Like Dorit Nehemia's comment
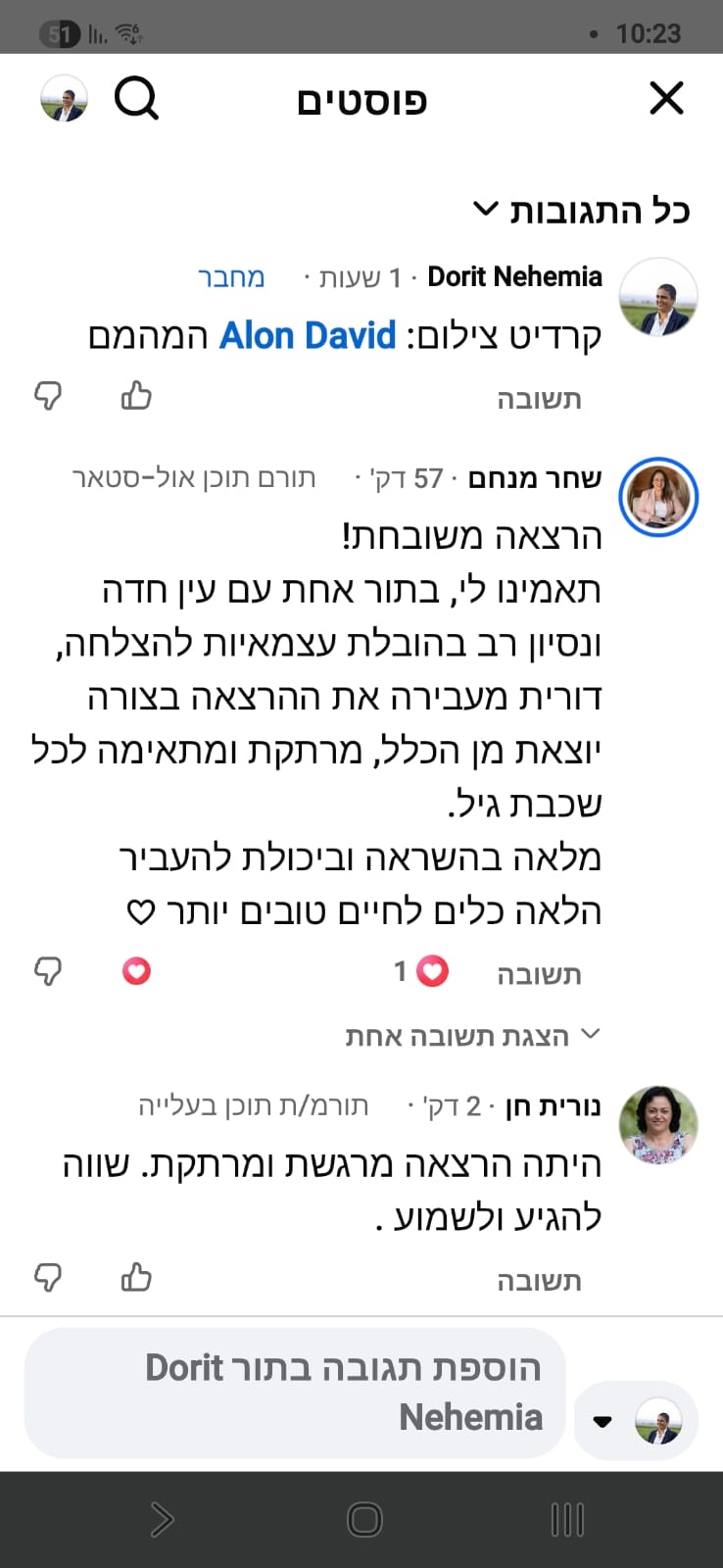The width and height of the screenshot is (723, 1568). coord(136,396)
